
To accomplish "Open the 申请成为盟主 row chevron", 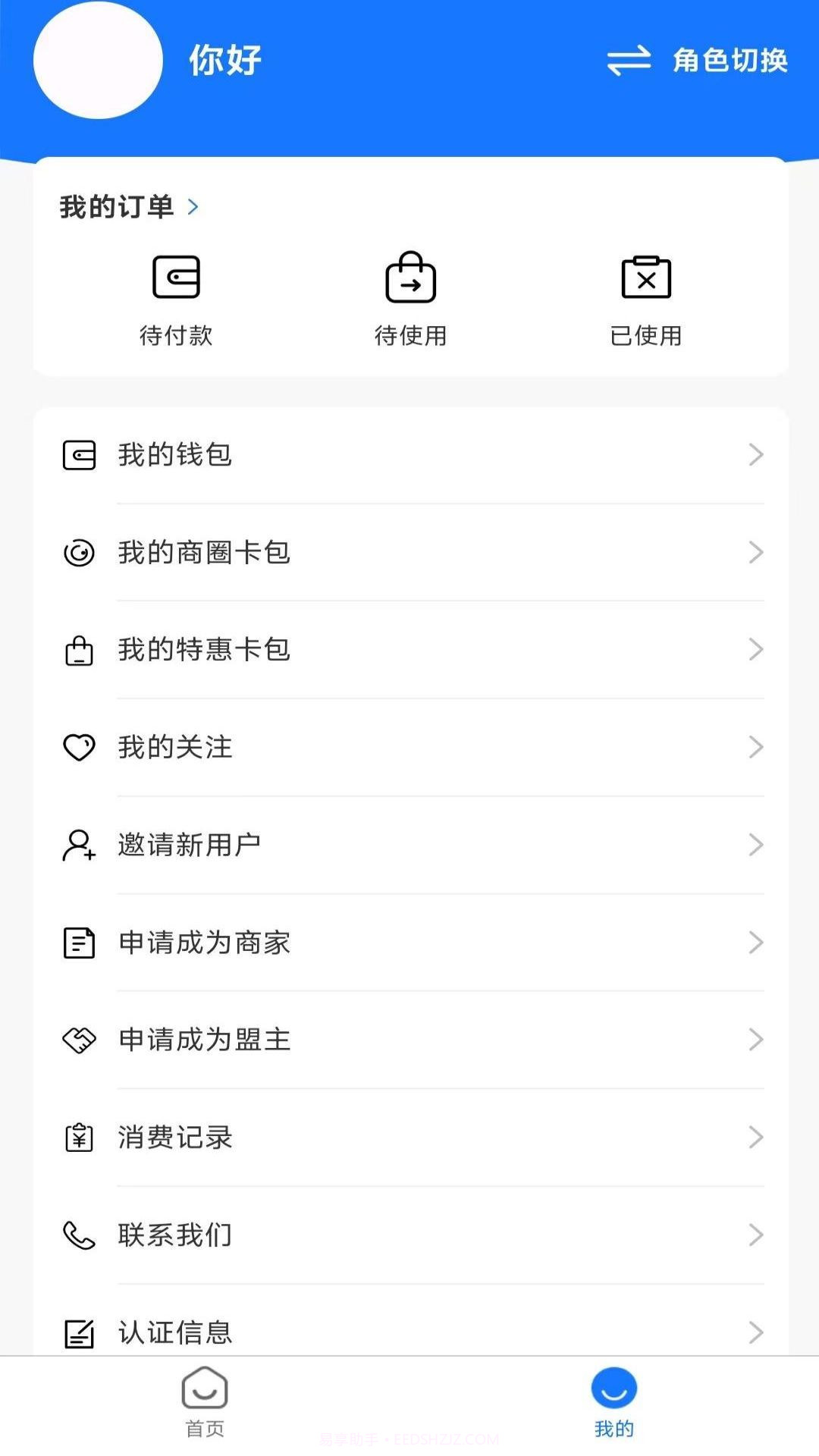I will coord(755,1040).
